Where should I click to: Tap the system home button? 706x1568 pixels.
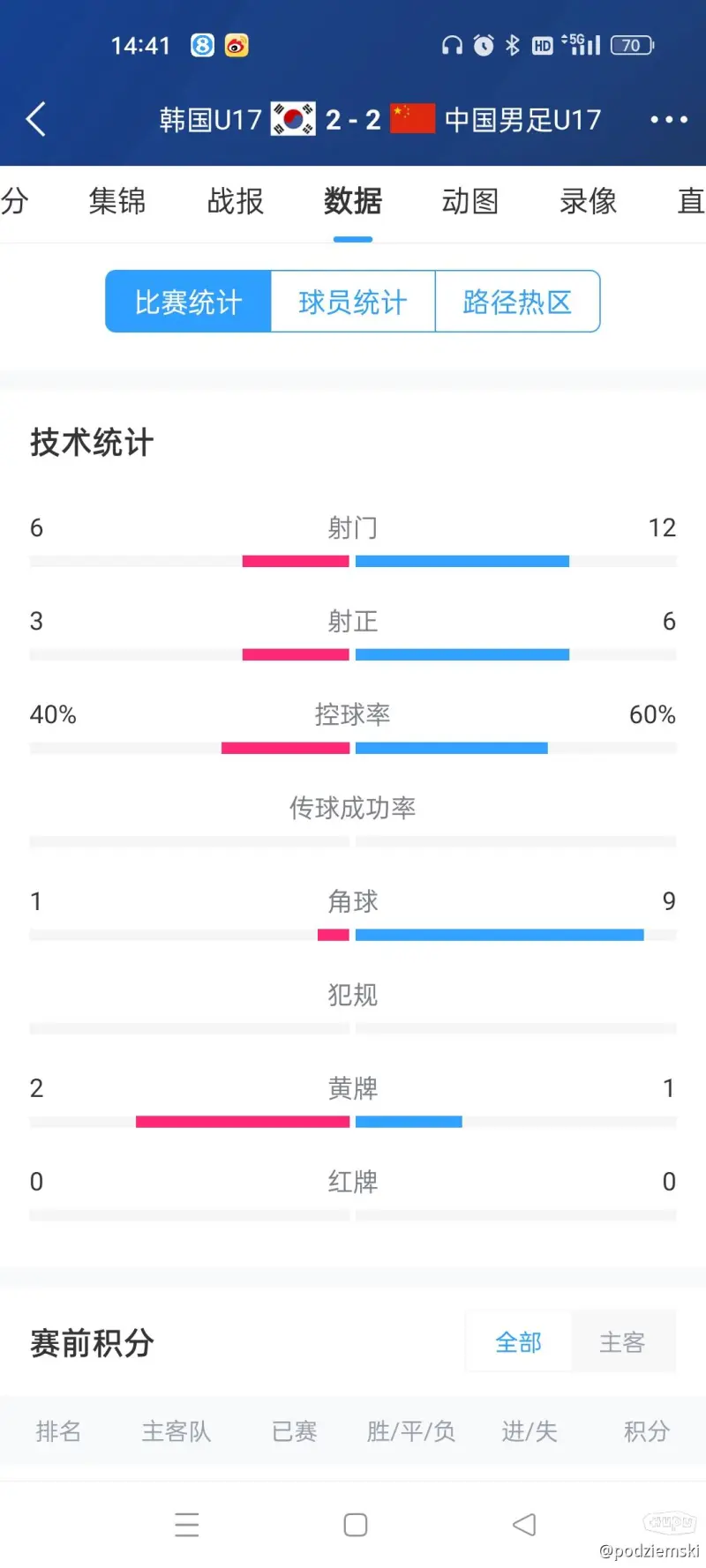(x=356, y=1525)
